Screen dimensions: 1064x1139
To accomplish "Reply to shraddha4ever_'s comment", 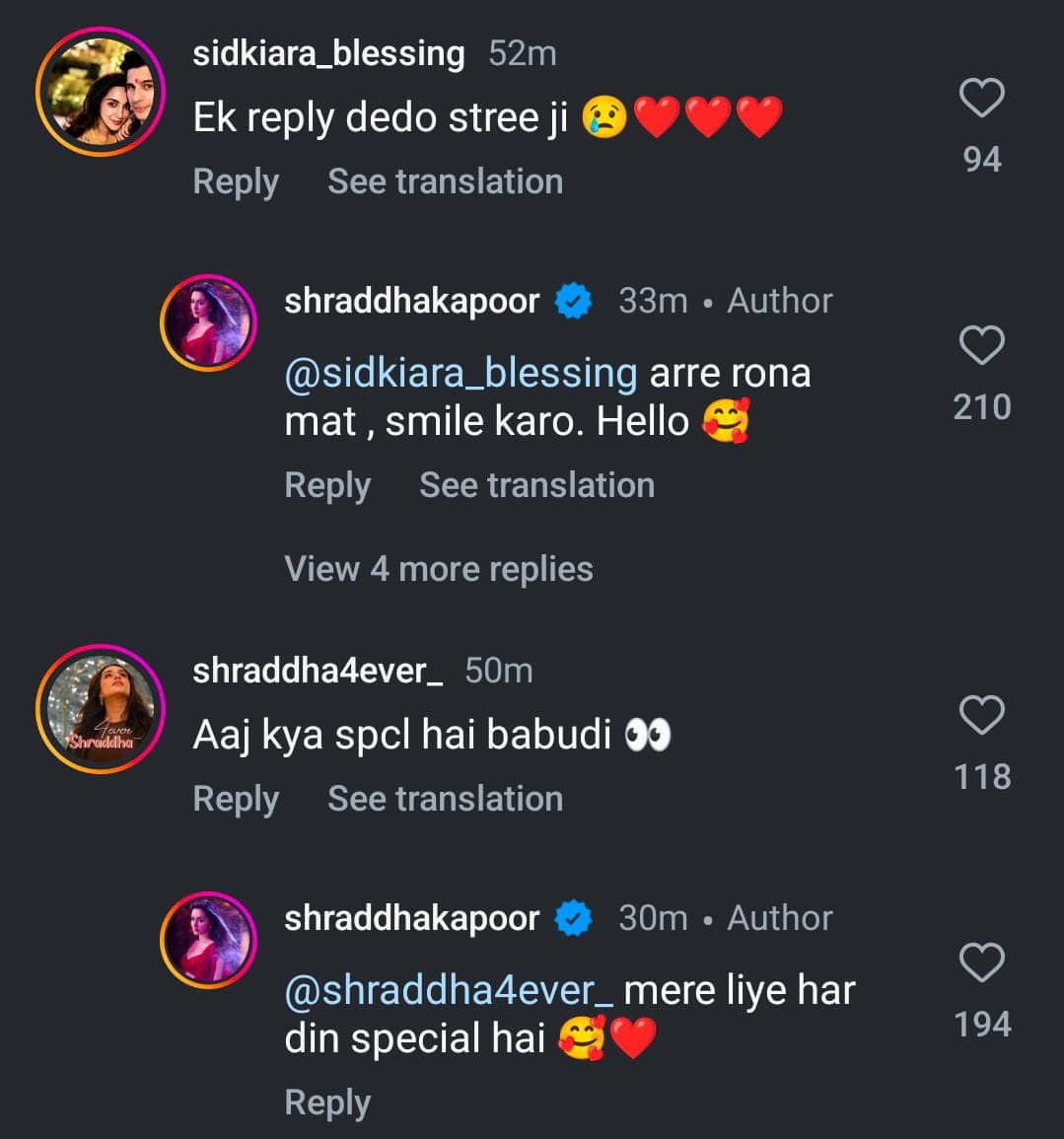I will click(236, 800).
